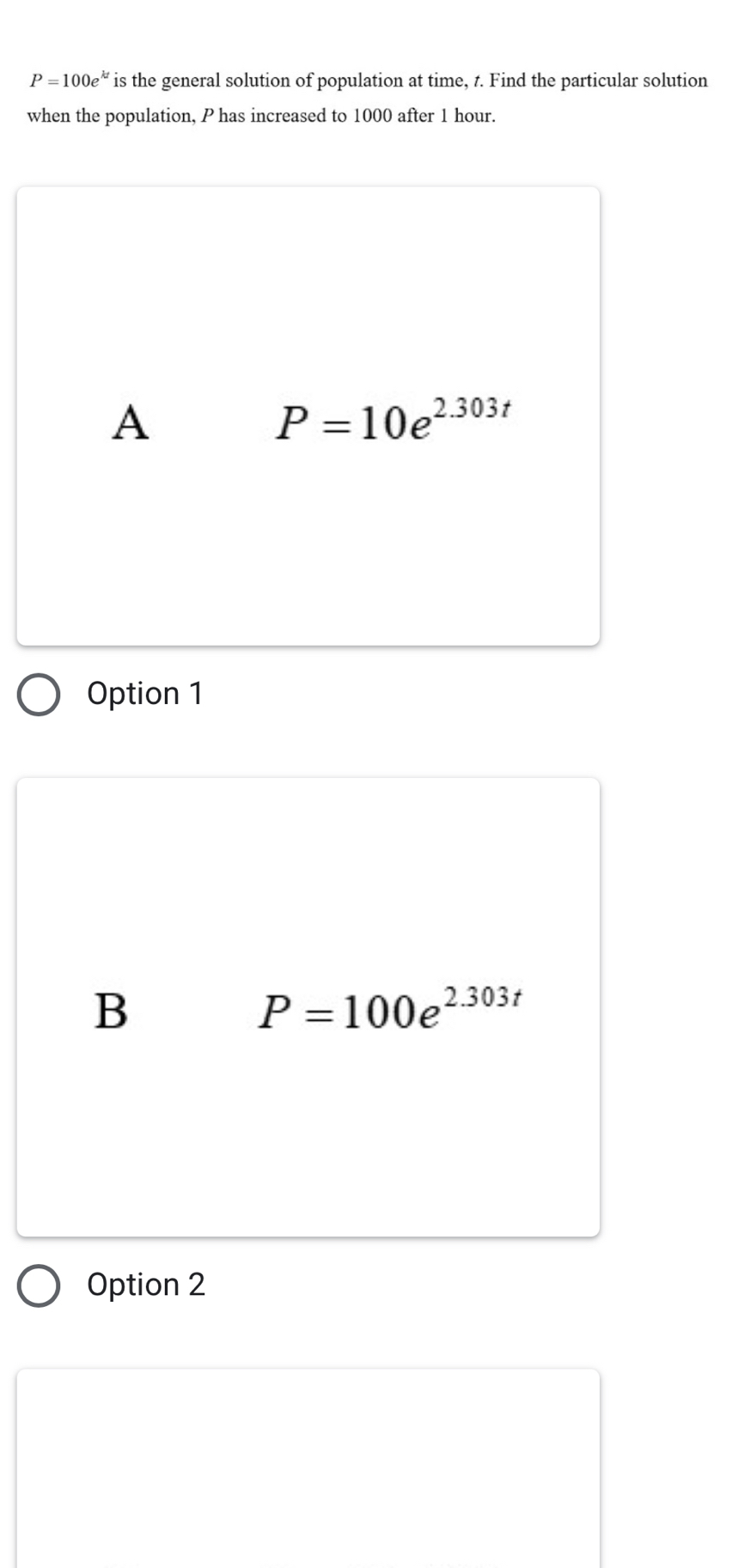Image resolution: width=738 pixels, height=1568 pixels.
Task: Choose the Option 2 radio button
Action: coord(39,1285)
